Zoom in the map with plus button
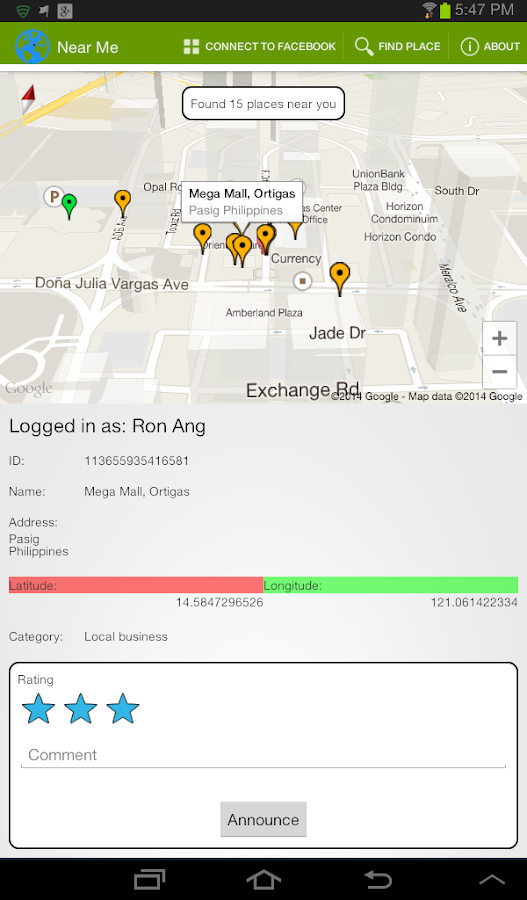527x900 pixels. click(499, 338)
